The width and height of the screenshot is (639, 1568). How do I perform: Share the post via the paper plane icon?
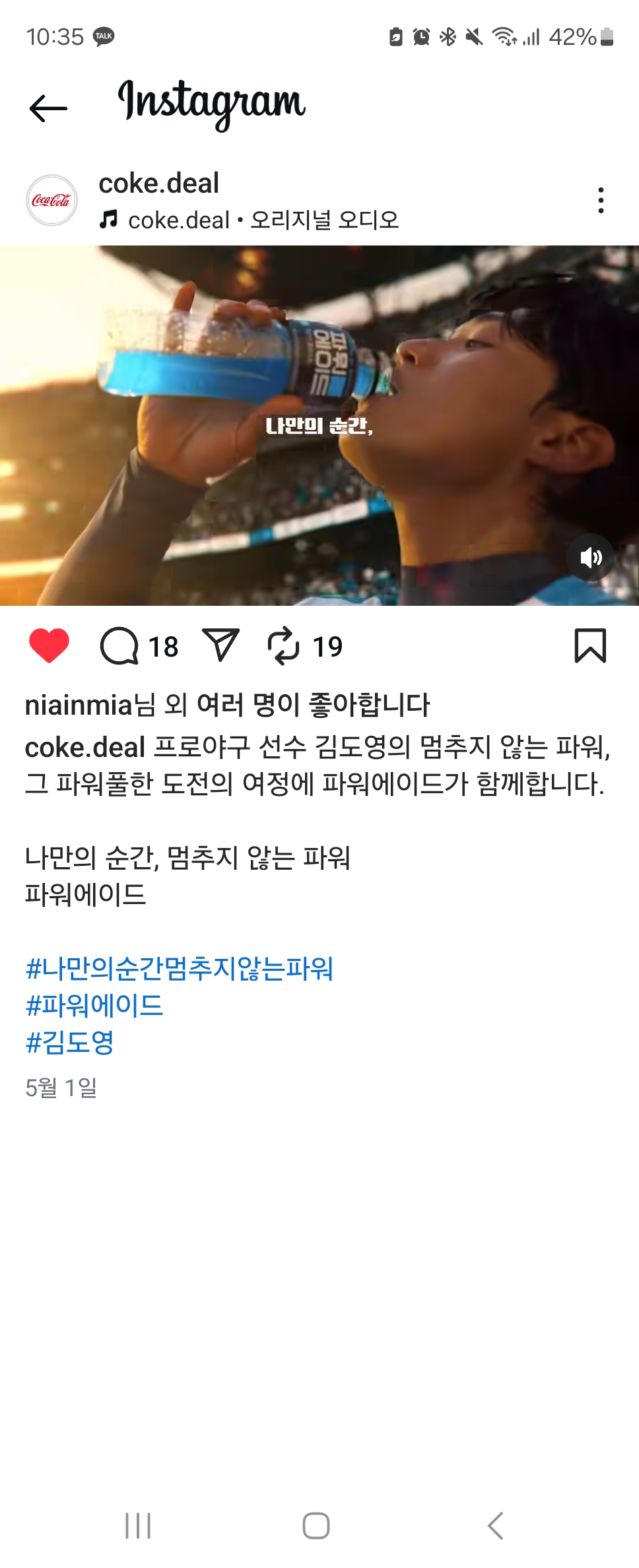coord(220,645)
